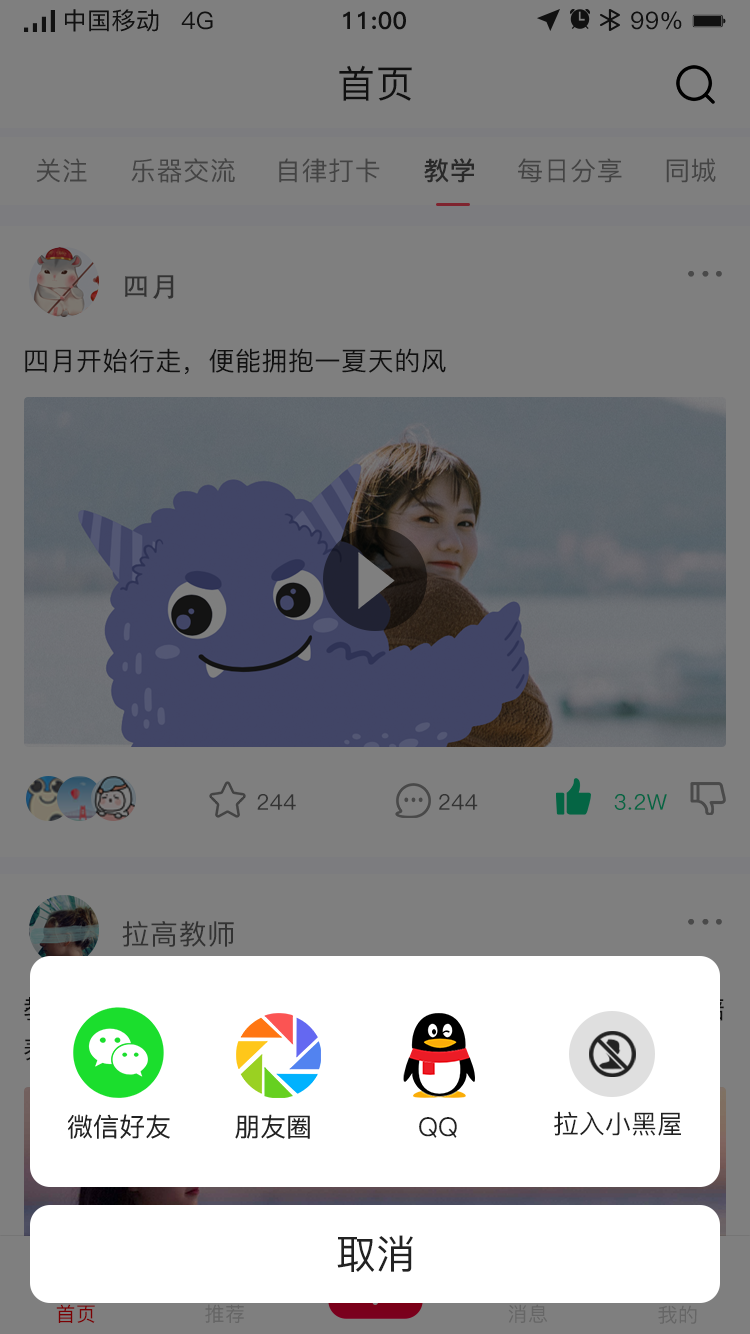Select 拉入小黑屋 to block user

click(612, 1054)
